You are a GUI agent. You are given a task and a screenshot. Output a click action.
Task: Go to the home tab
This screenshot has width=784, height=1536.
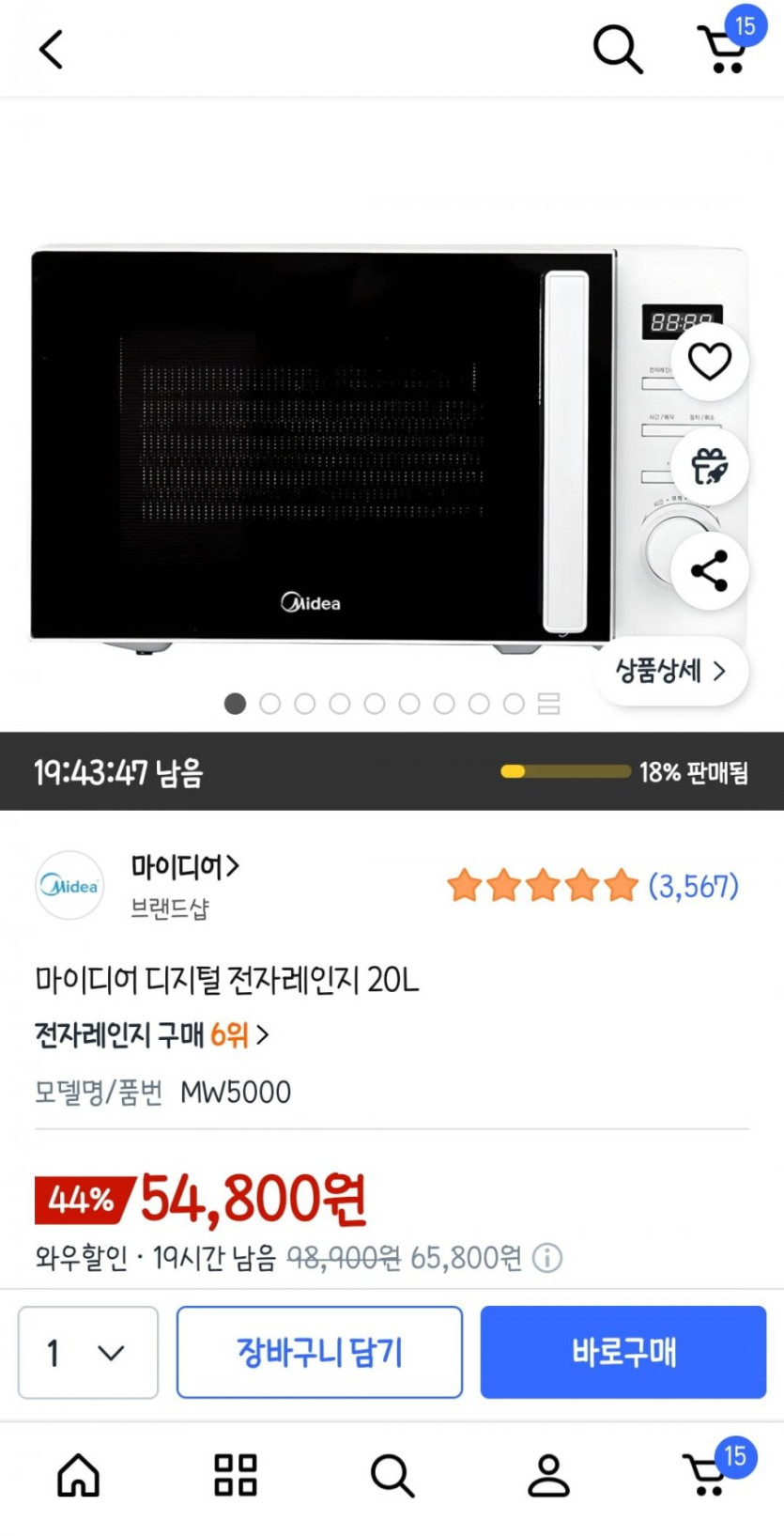[x=79, y=1476]
